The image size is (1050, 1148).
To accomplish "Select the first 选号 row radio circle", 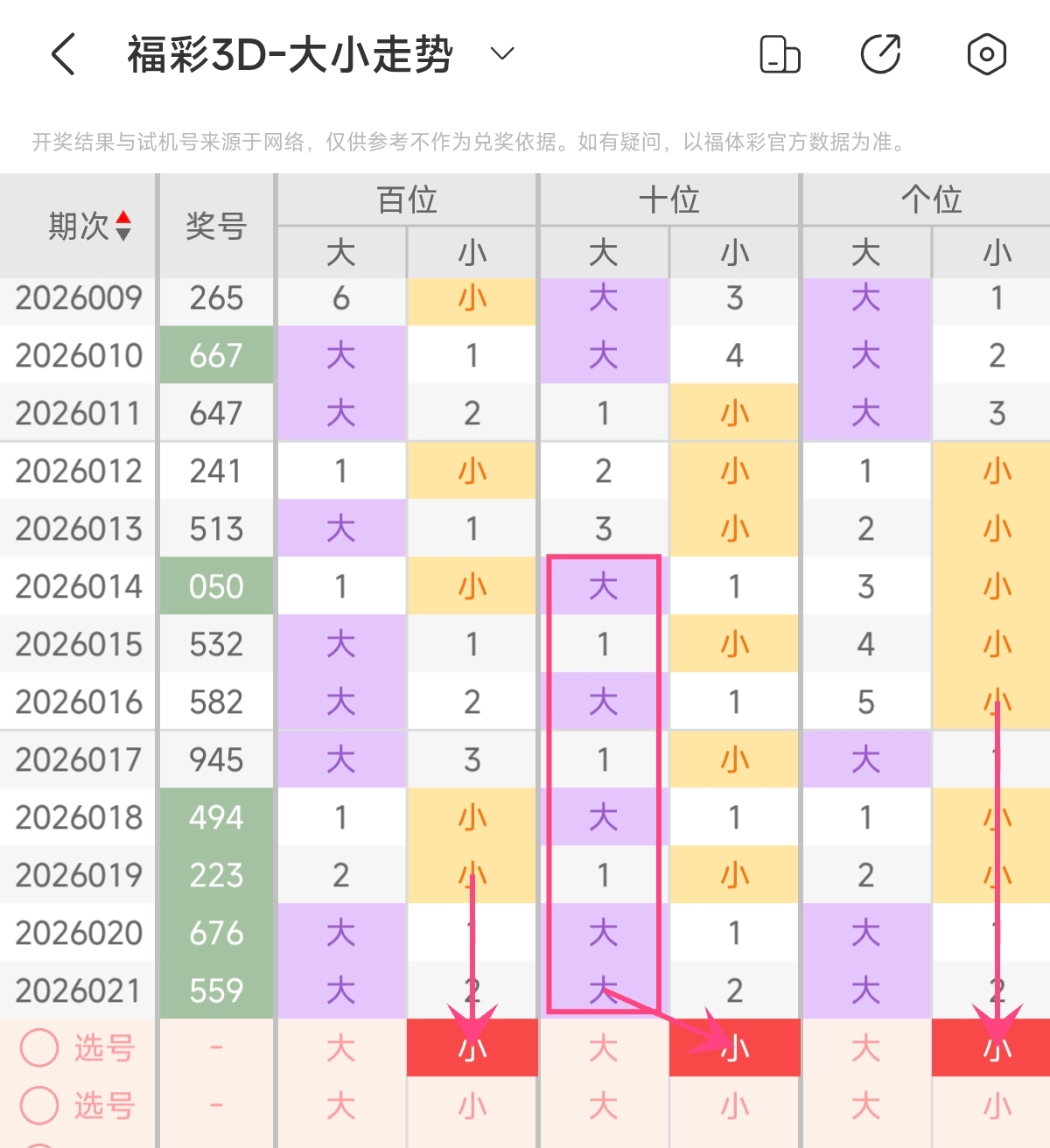I will (39, 1047).
